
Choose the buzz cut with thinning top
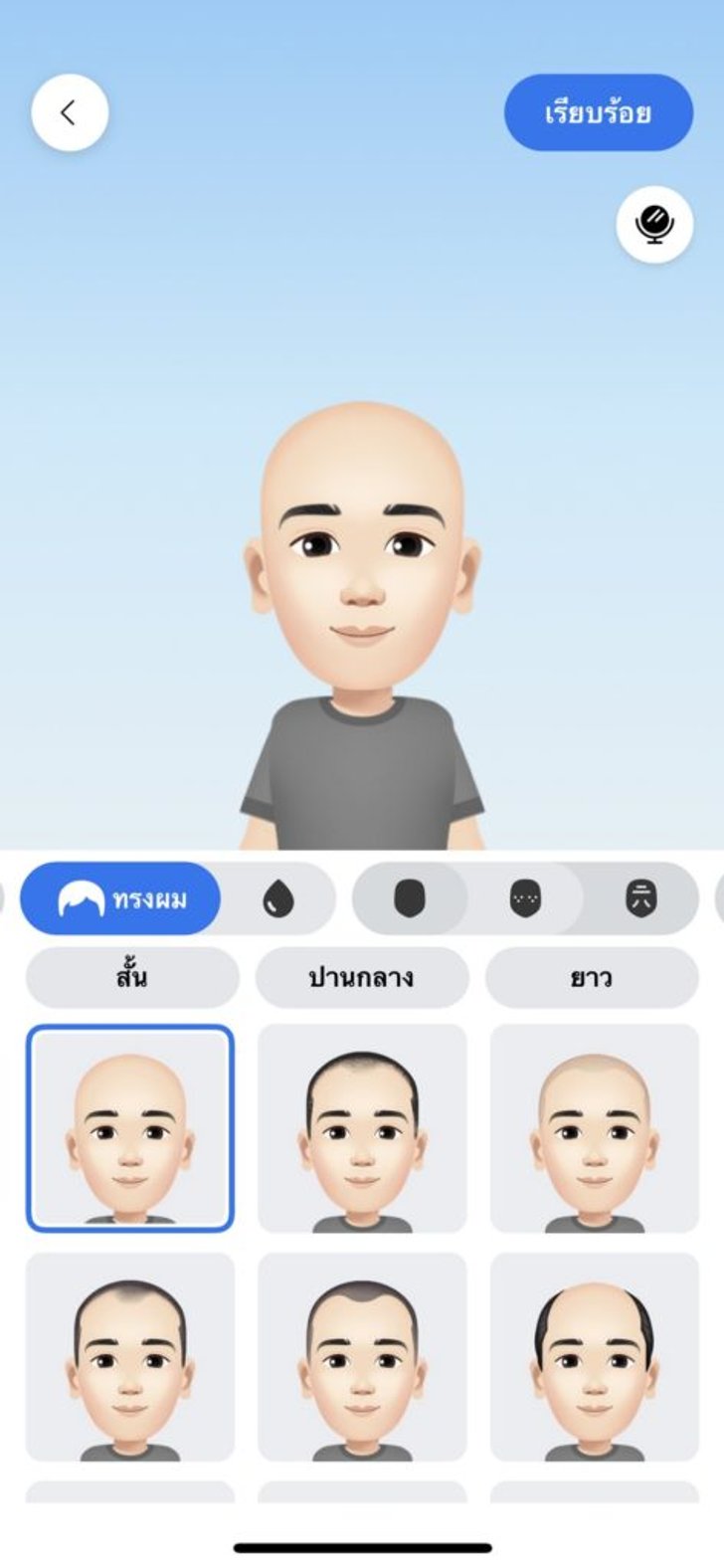pyautogui.click(x=130, y=1356)
